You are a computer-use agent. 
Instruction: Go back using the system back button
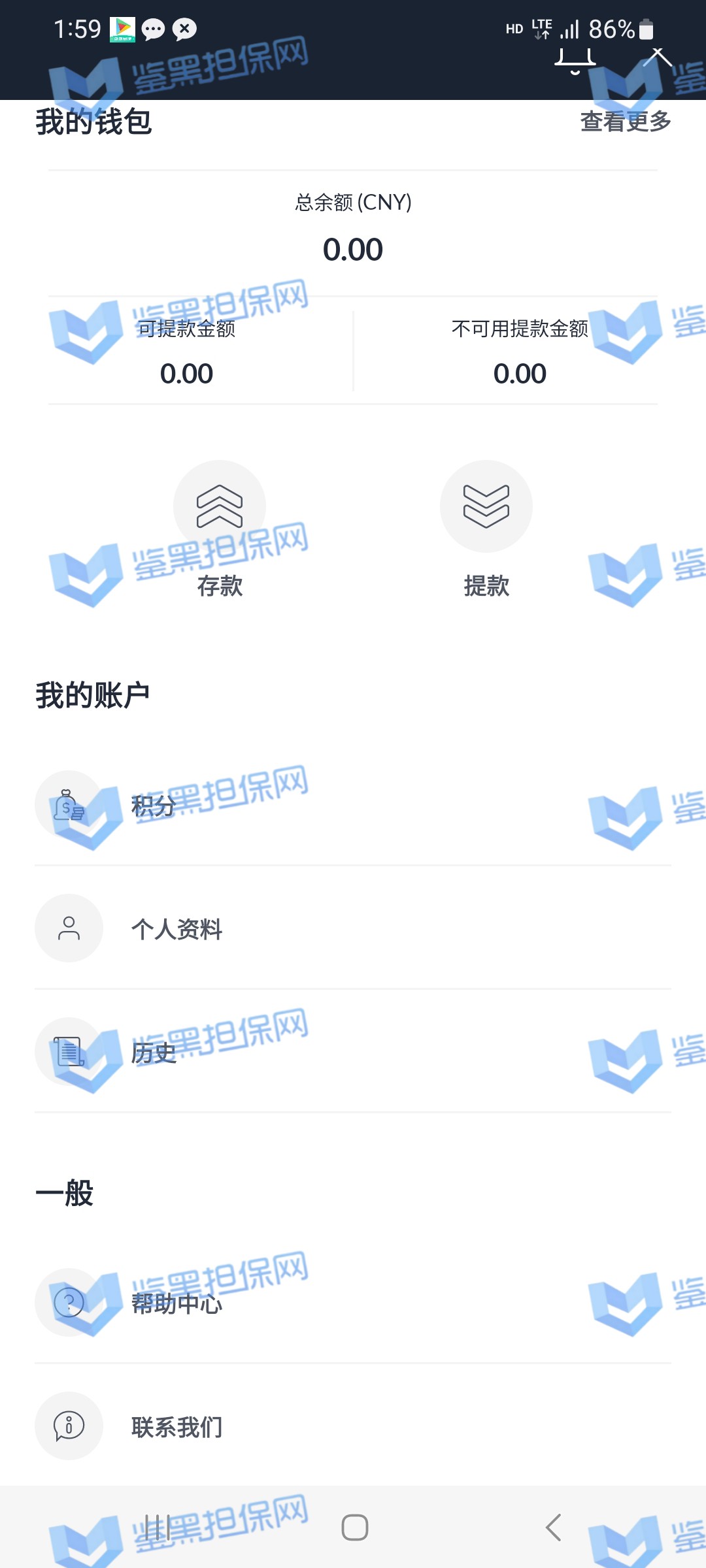[553, 1527]
